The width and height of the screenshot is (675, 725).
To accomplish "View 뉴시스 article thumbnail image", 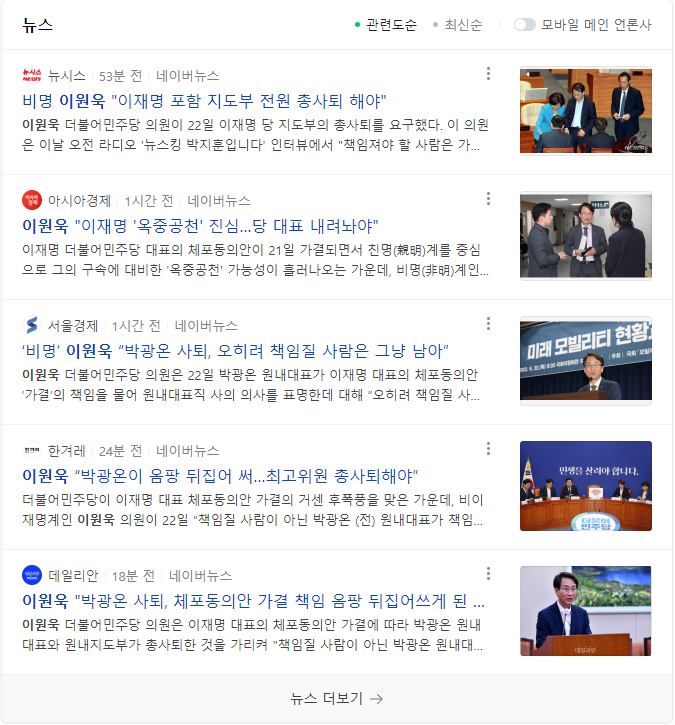I will click(x=585, y=111).
